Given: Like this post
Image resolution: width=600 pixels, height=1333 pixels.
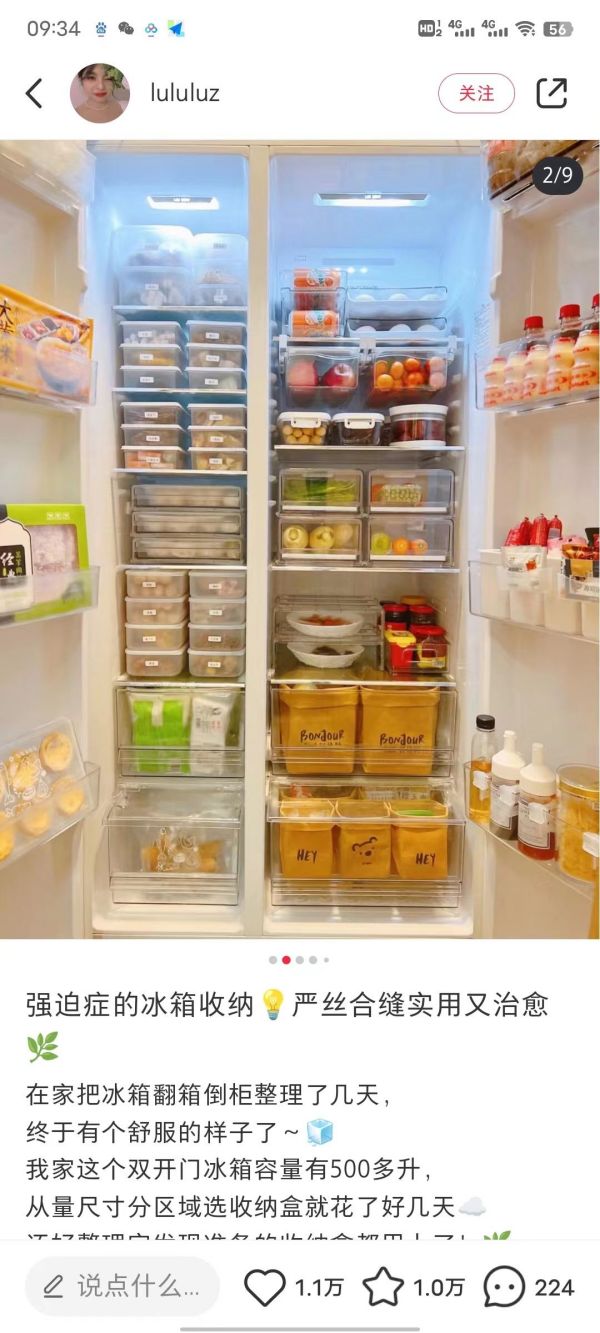Looking at the screenshot, I should (x=266, y=1287).
